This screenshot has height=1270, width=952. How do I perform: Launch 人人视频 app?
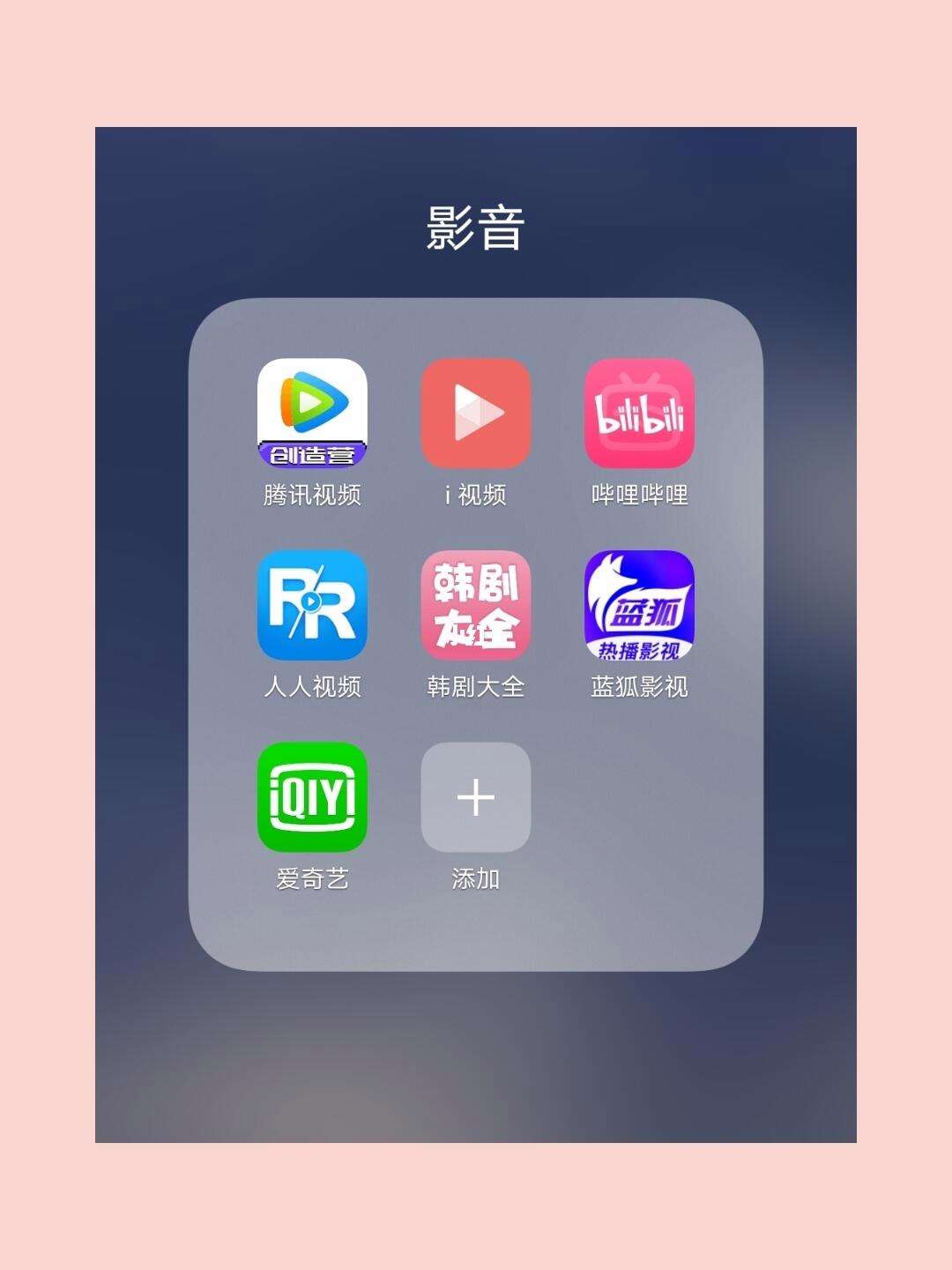tap(312, 605)
